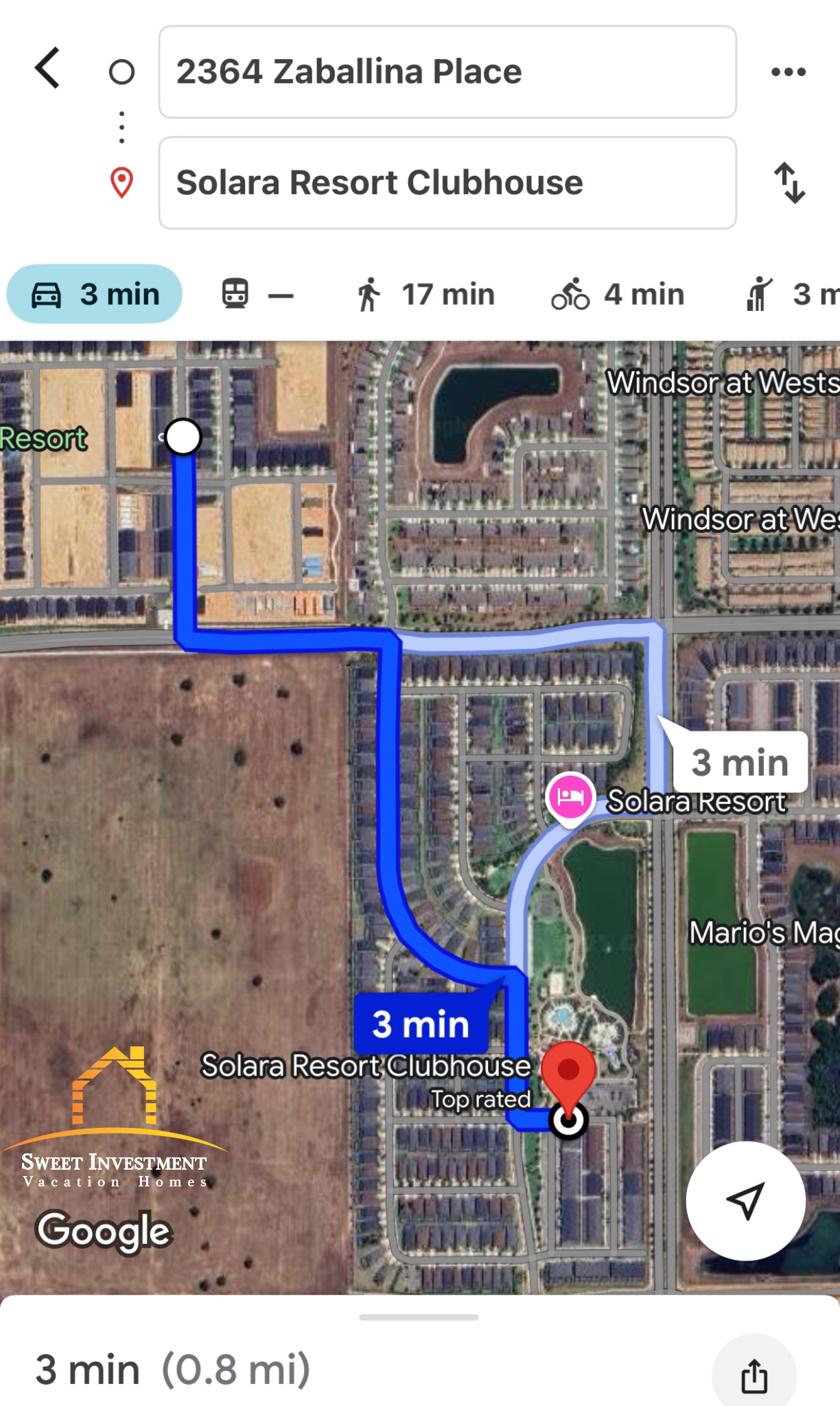Go back from directions screen
Screen dimensions: 840x1406
point(48,69)
